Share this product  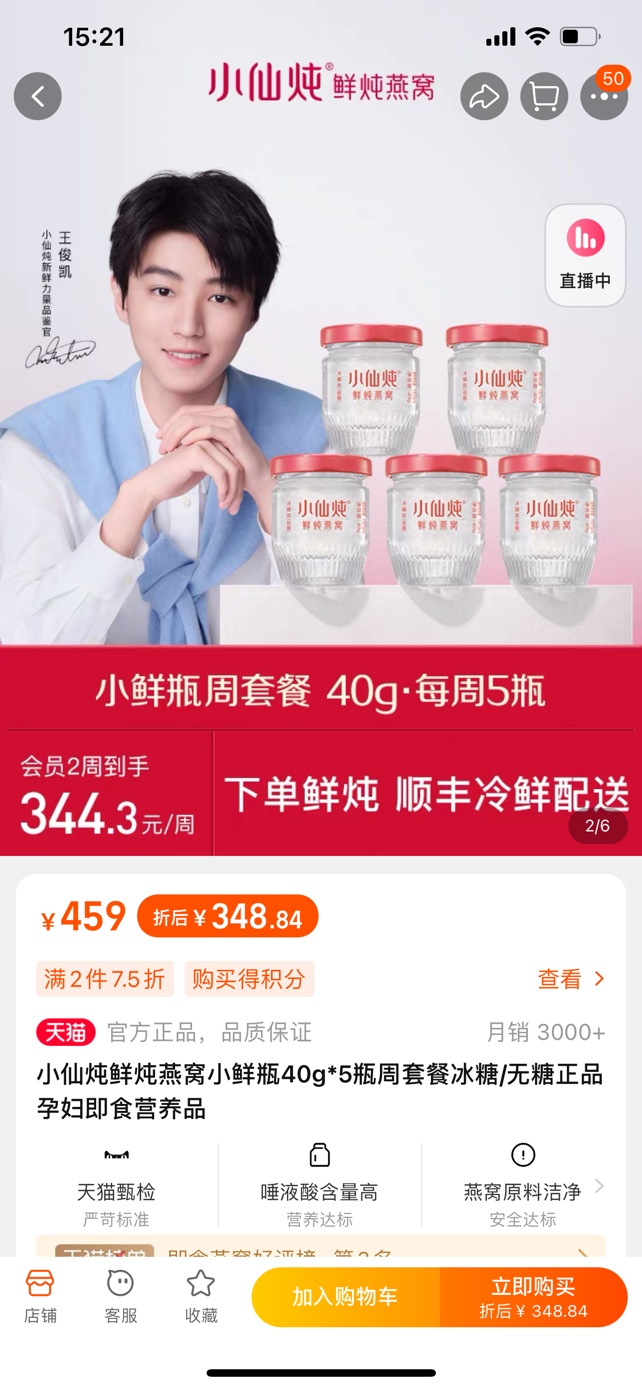tap(485, 97)
